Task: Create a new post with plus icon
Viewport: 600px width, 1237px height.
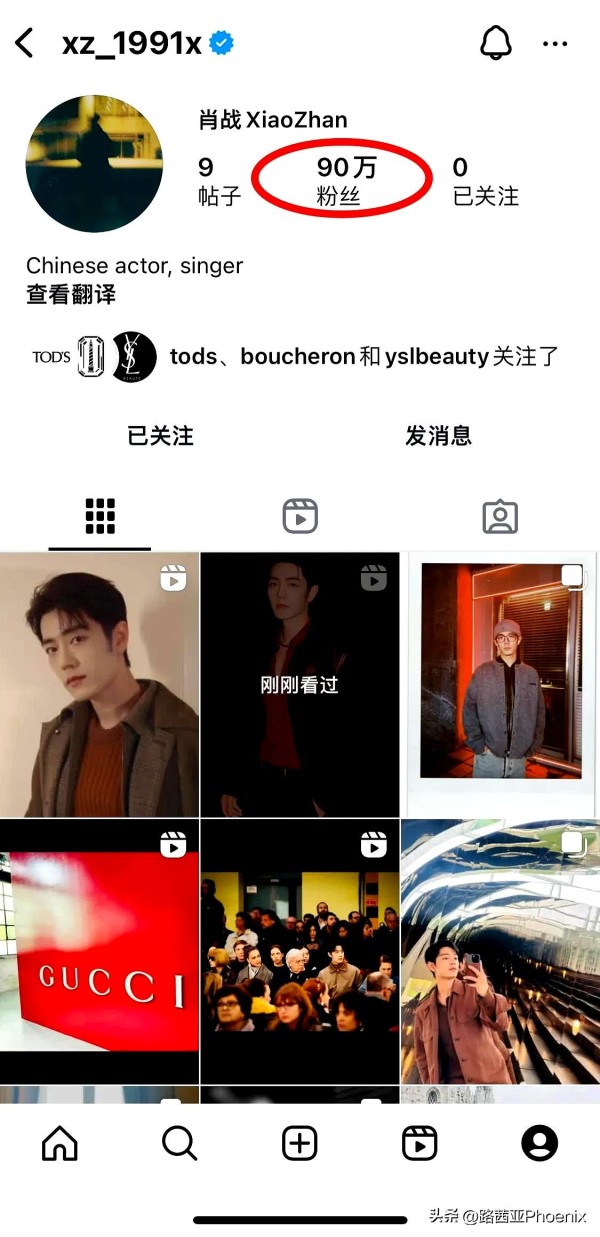Action: pyautogui.click(x=300, y=1143)
